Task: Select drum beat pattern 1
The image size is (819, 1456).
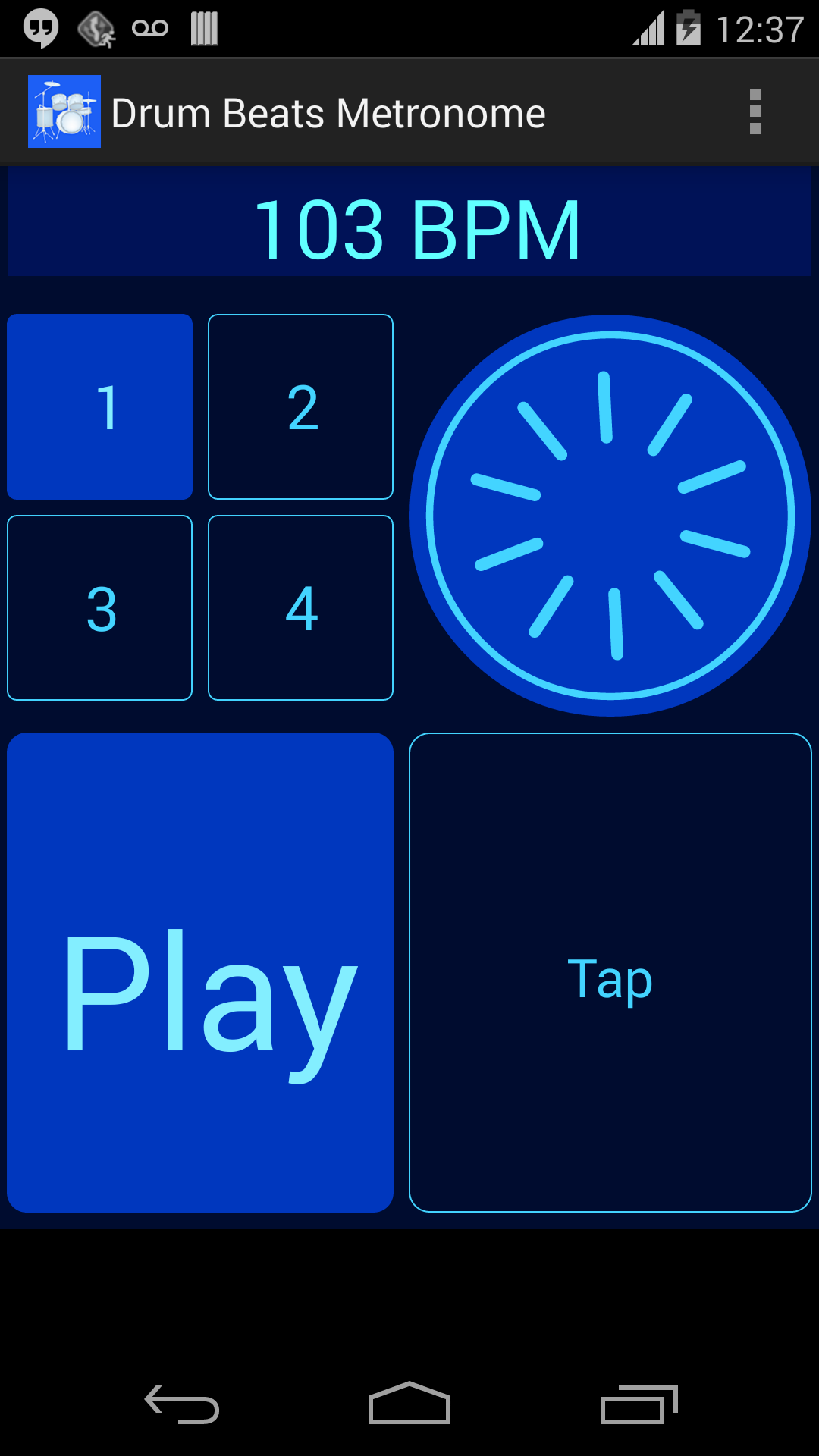Action: 99,406
